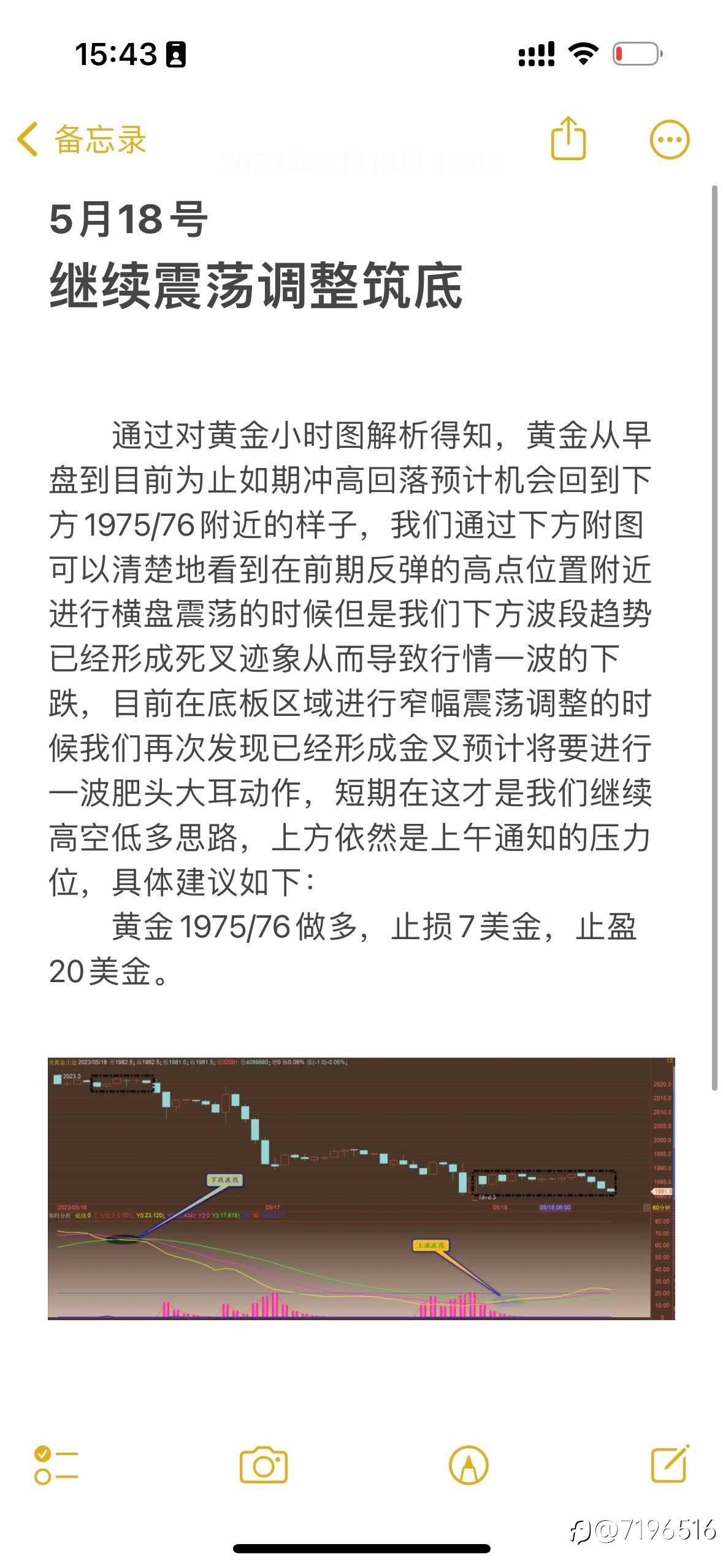Compose a new note
Viewport: 723px width, 1568px height.
point(670,1464)
